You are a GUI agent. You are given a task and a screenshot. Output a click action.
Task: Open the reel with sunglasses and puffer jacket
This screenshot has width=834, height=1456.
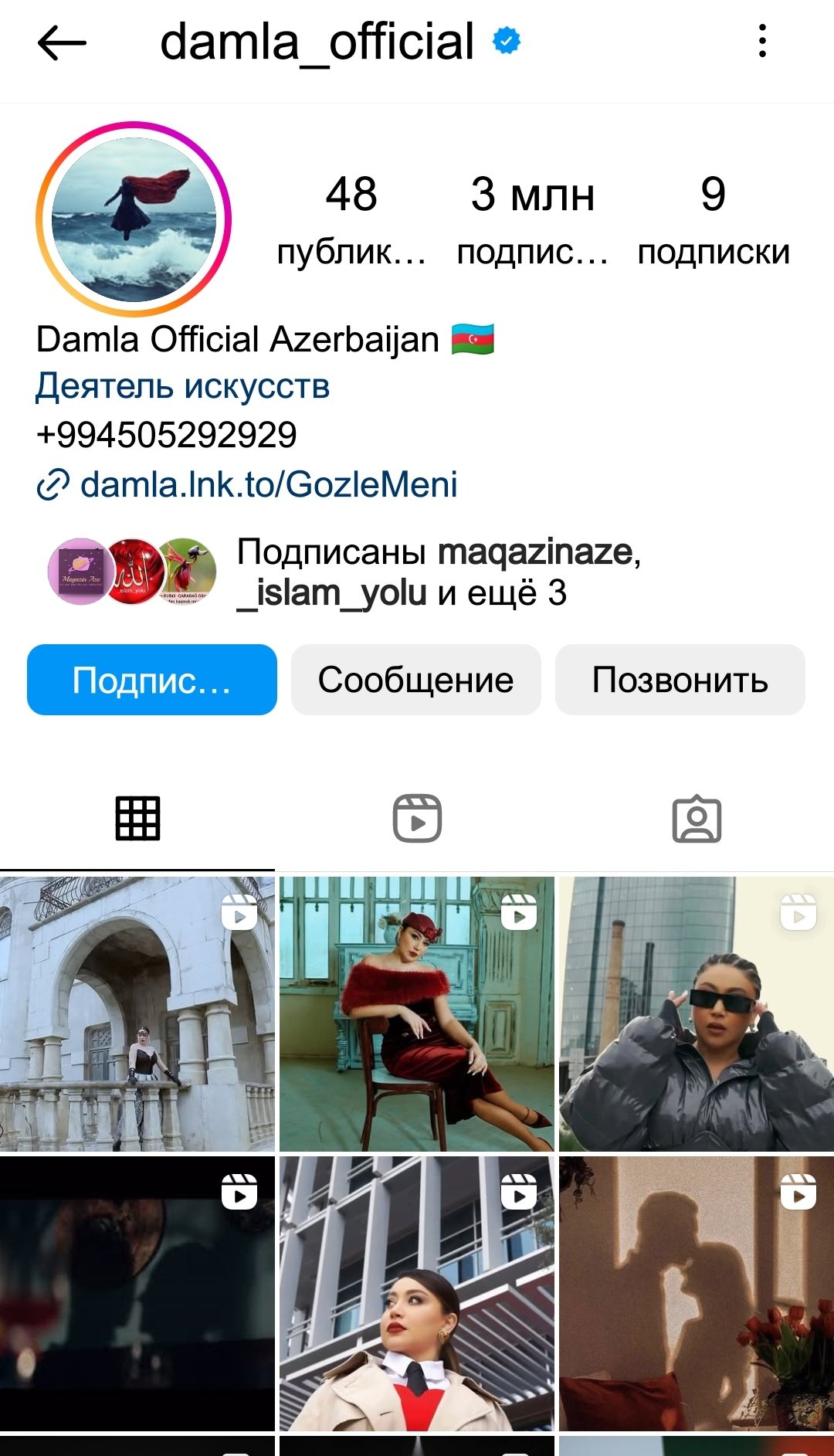(697, 1013)
